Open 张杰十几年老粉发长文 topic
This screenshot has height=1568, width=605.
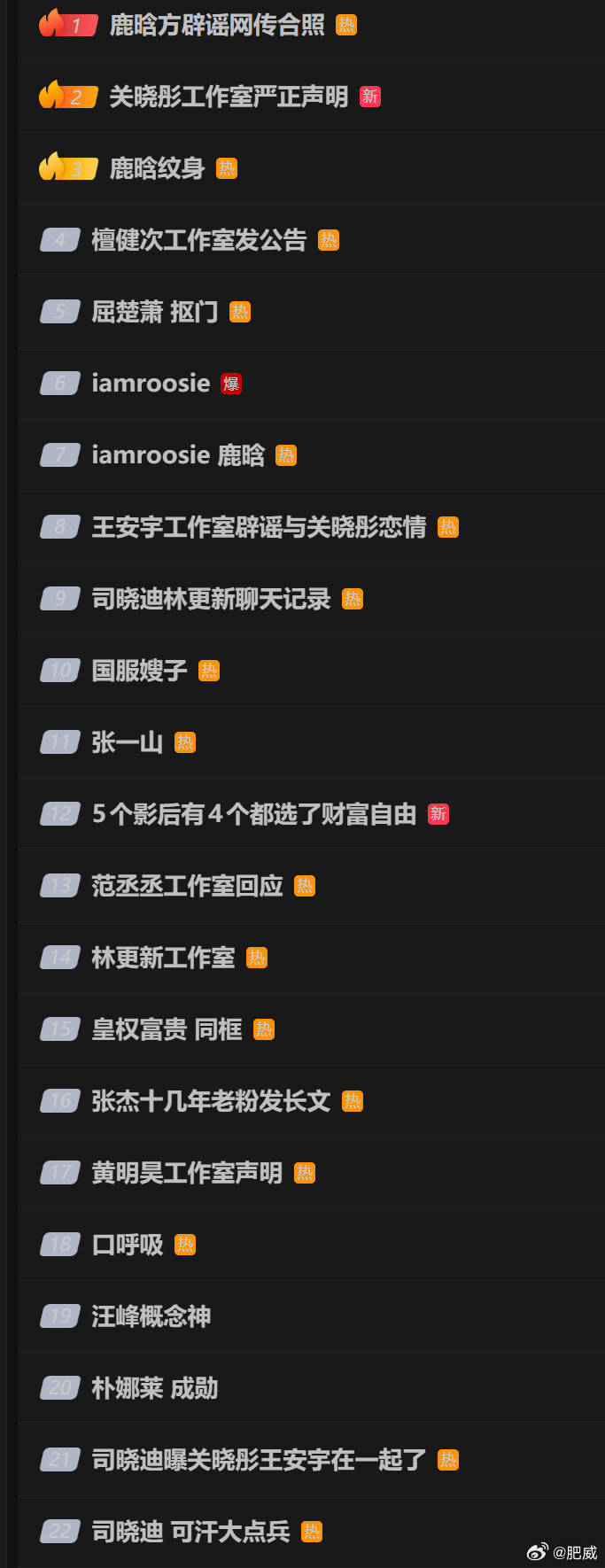pyautogui.click(x=211, y=1101)
